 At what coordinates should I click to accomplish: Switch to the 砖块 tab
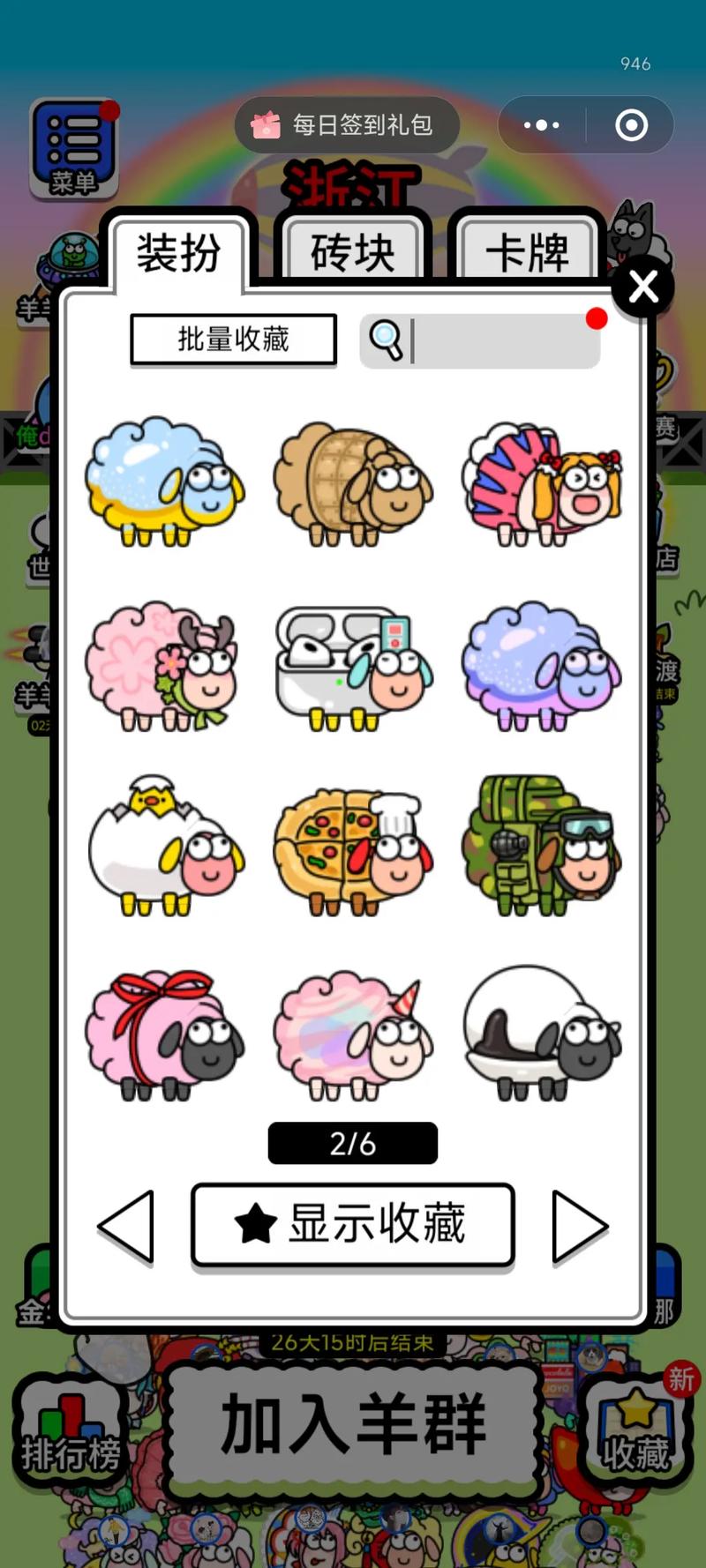point(352,253)
